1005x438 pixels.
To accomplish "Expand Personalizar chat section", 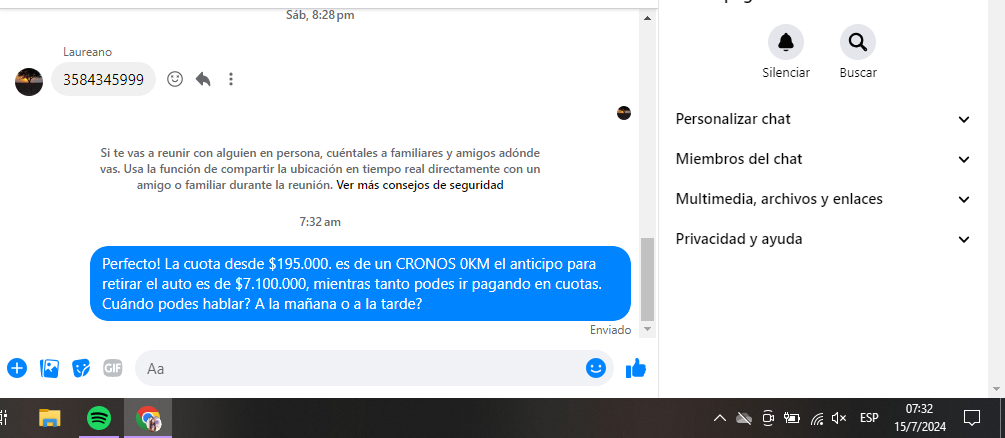I will pos(823,119).
